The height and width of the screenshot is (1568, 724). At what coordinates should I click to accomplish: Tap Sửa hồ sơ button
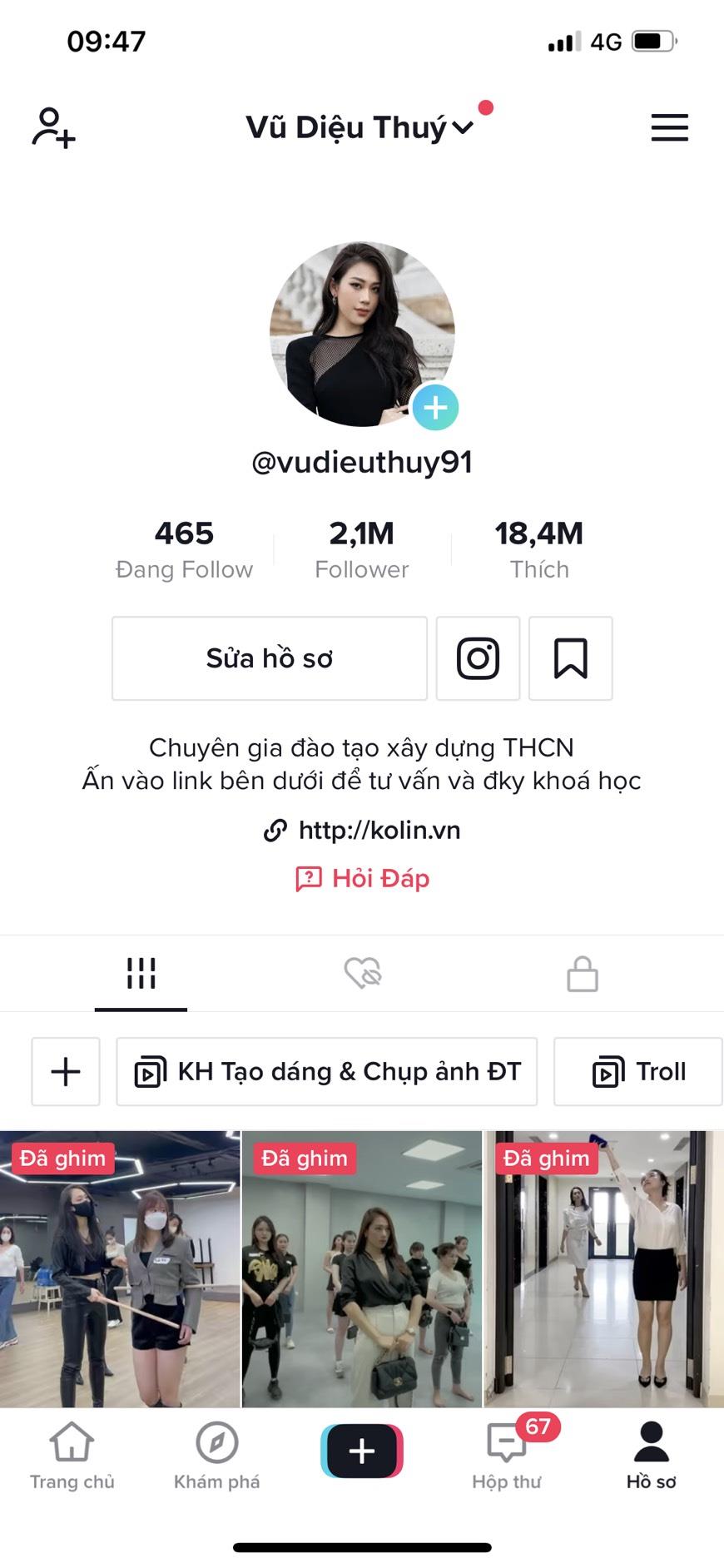pos(270,658)
